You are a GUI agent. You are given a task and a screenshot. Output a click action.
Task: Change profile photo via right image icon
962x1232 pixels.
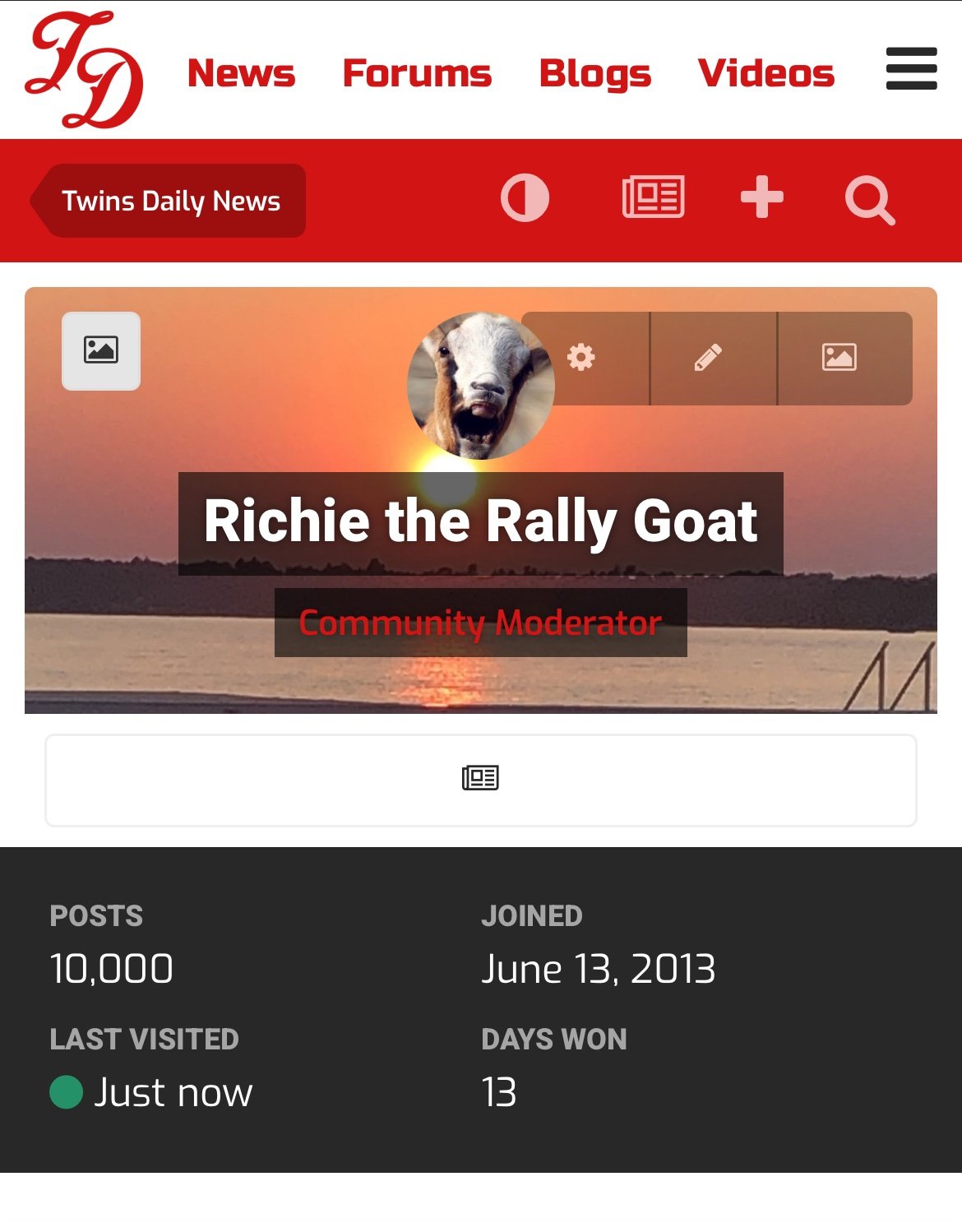pos(839,358)
